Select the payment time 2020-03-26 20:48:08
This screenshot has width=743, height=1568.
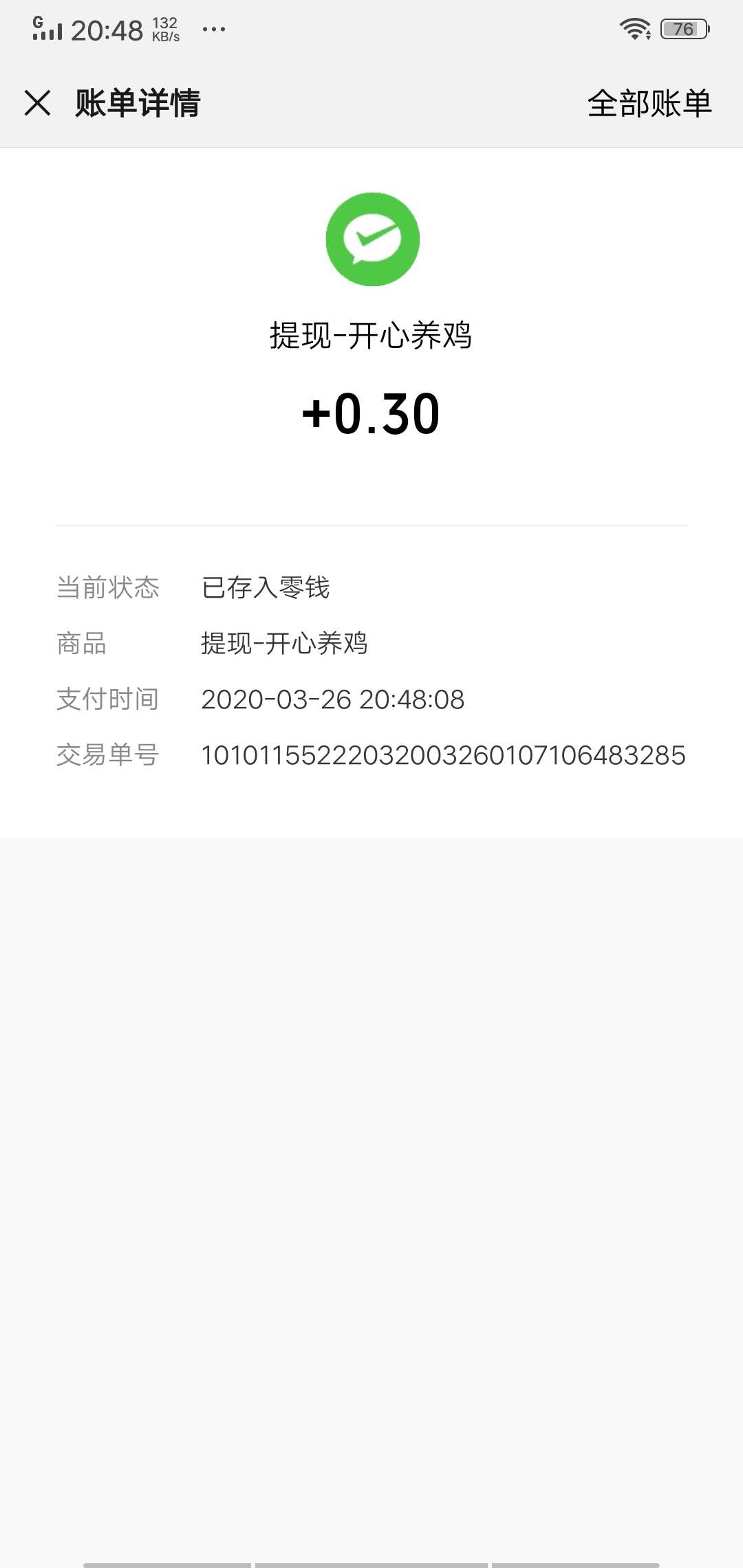click(x=332, y=700)
